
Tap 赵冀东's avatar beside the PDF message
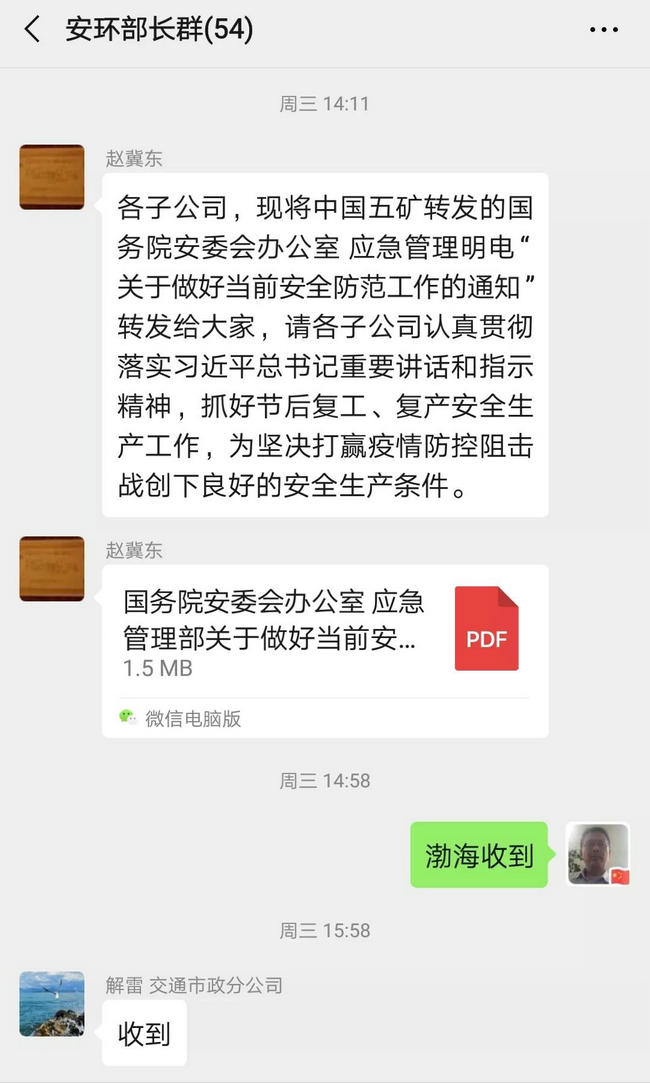tap(52, 569)
